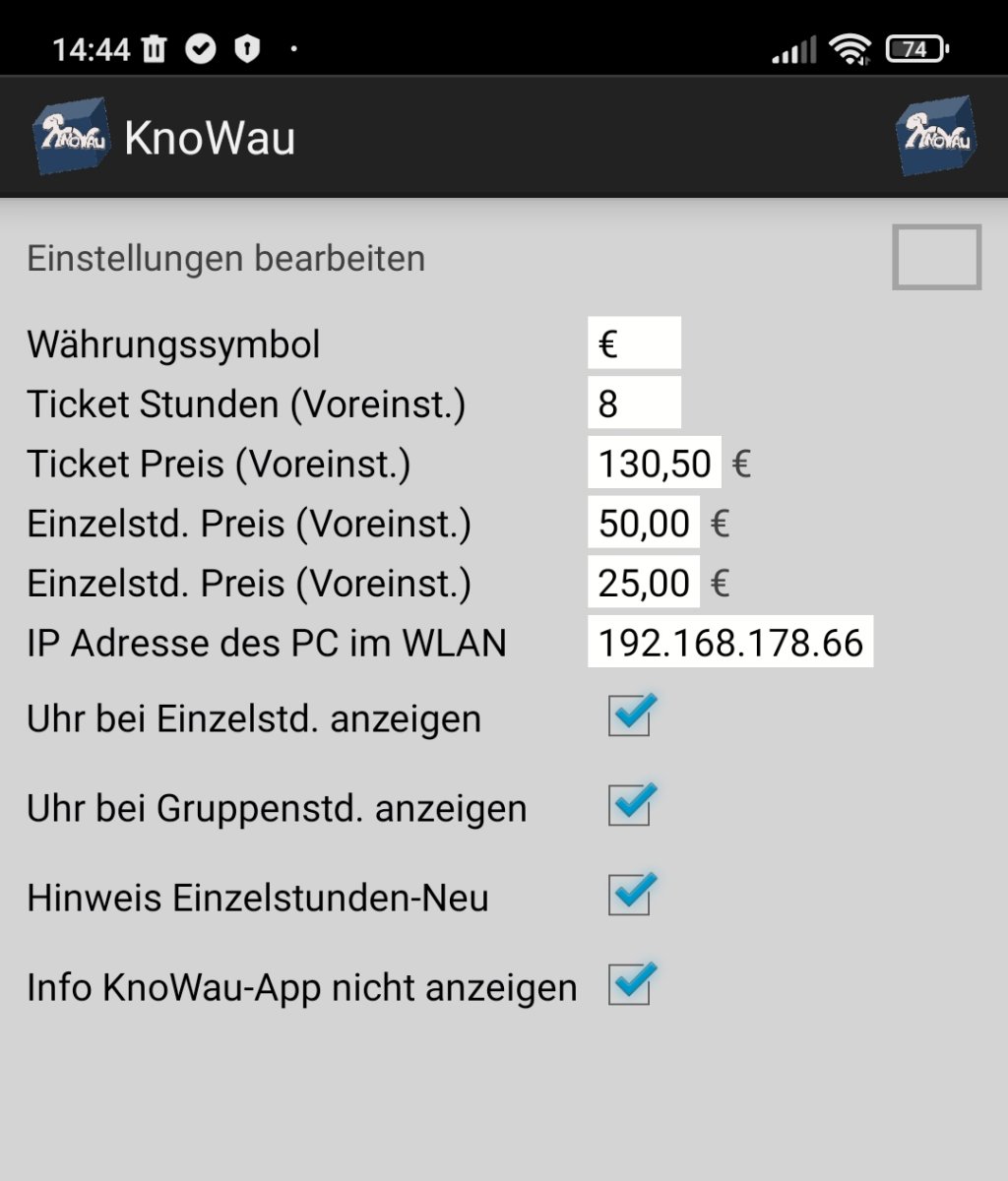Untick Info KnoWau-App nicht anzeigen
The width and height of the screenshot is (1008, 1181).
click(x=630, y=985)
